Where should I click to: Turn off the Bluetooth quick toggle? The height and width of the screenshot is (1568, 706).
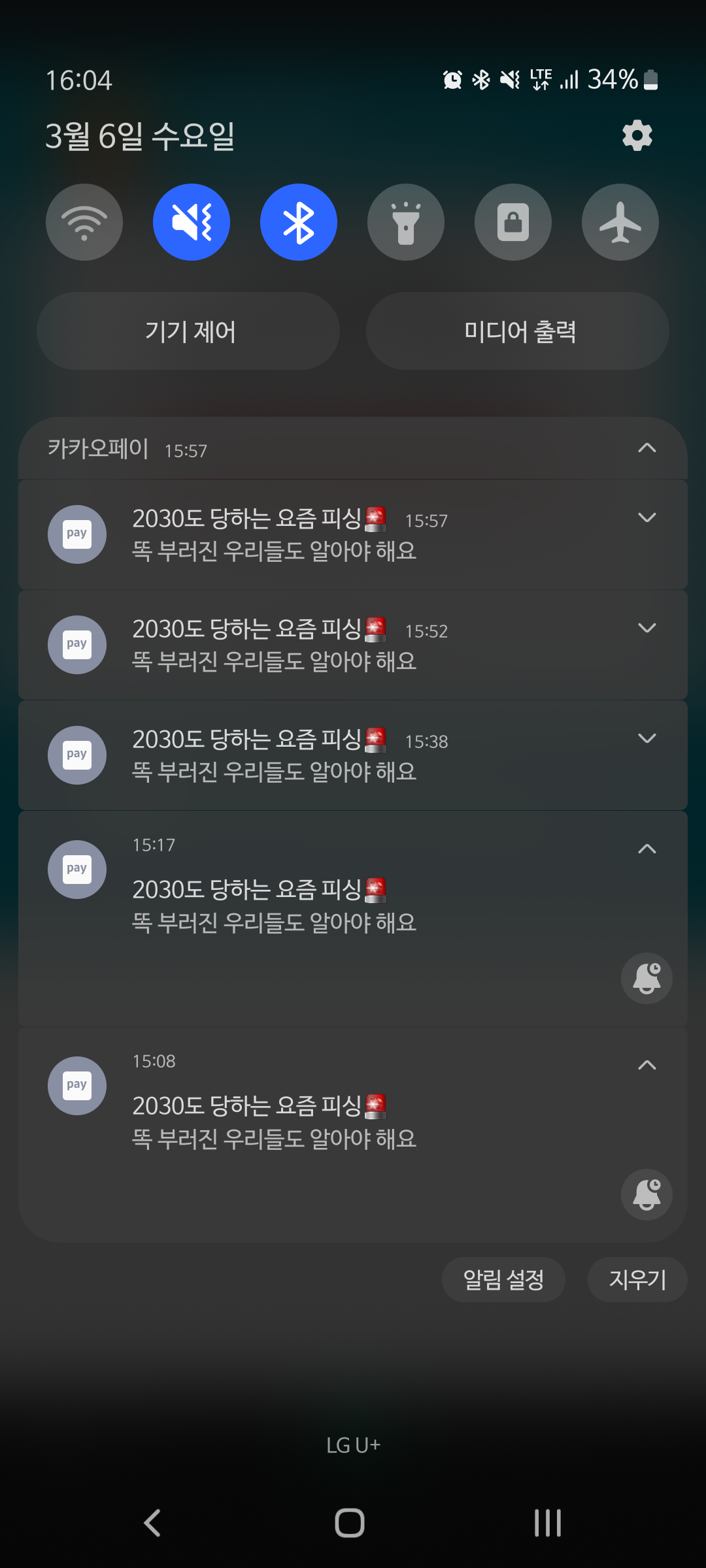click(x=299, y=222)
